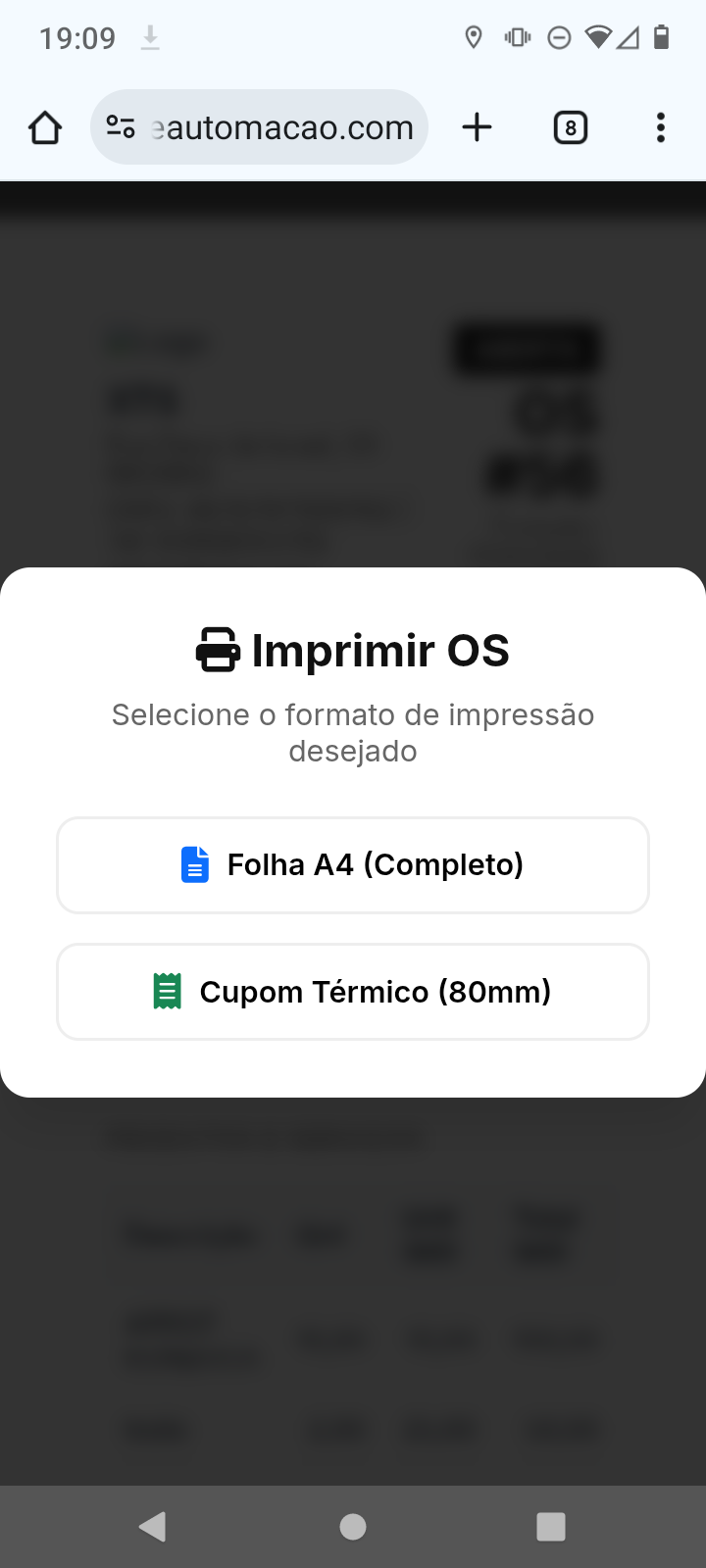Open a new browser tab

pyautogui.click(x=477, y=127)
